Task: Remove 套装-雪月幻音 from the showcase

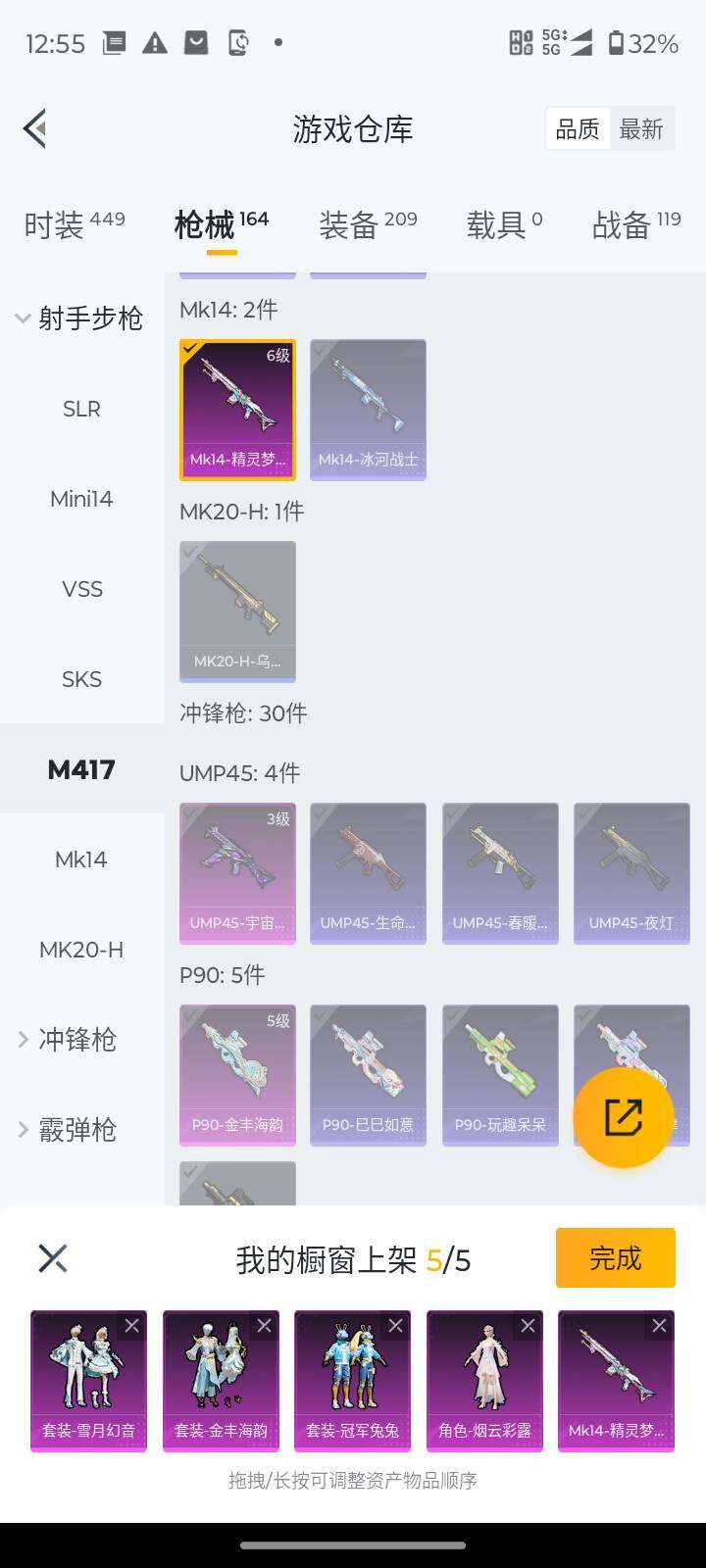Action: point(131,1326)
